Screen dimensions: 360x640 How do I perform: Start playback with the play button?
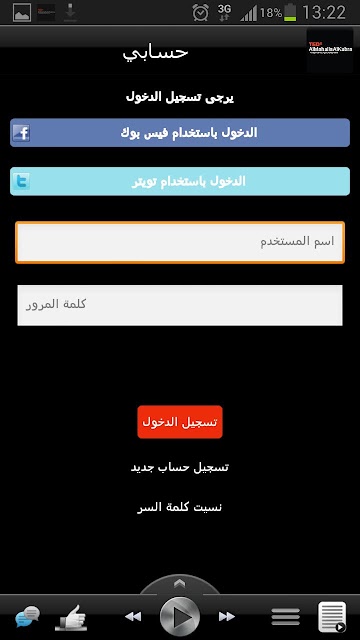[x=180, y=617]
